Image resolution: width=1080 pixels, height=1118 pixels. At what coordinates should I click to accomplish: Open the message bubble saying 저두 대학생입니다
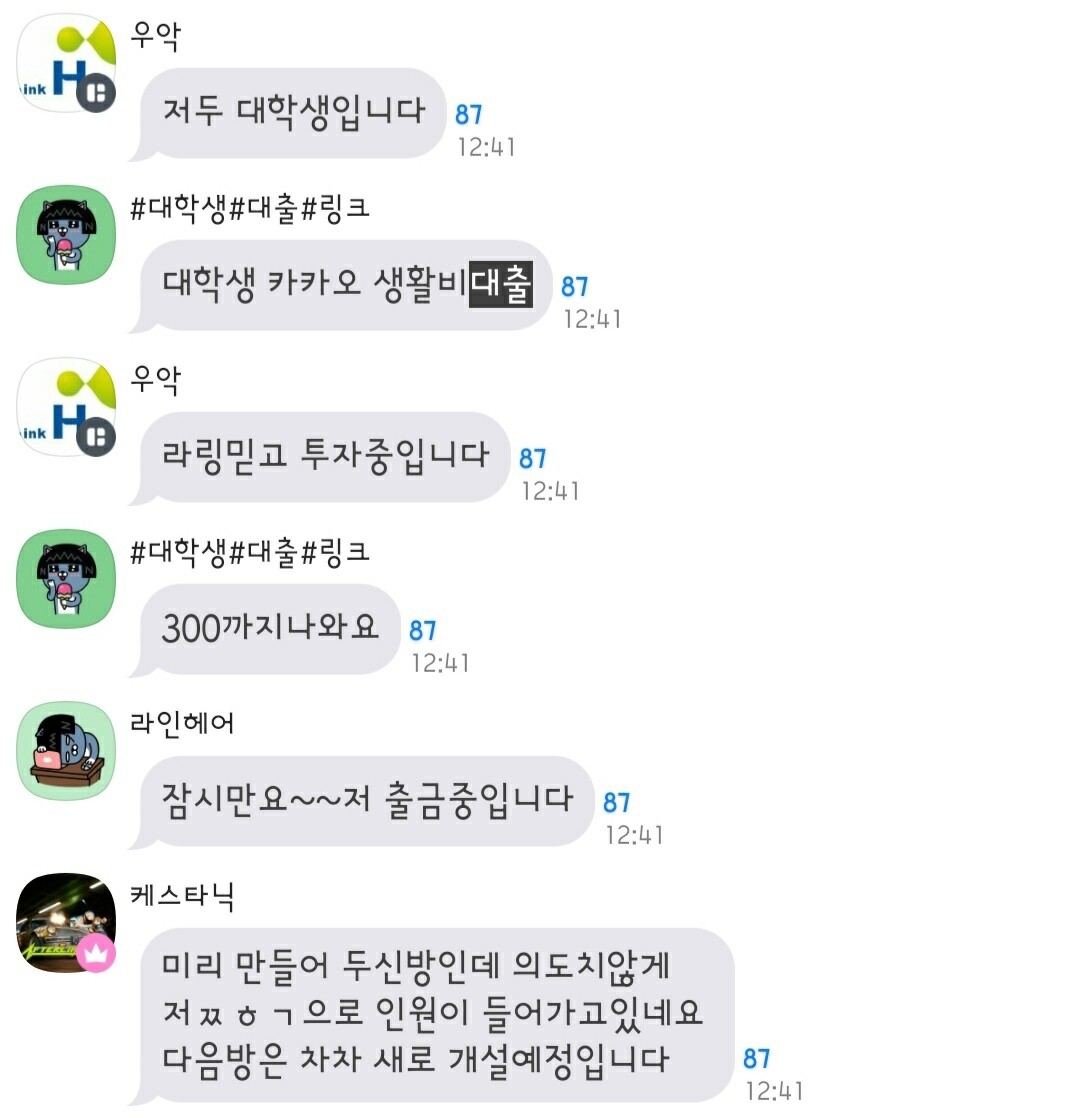pos(290,113)
